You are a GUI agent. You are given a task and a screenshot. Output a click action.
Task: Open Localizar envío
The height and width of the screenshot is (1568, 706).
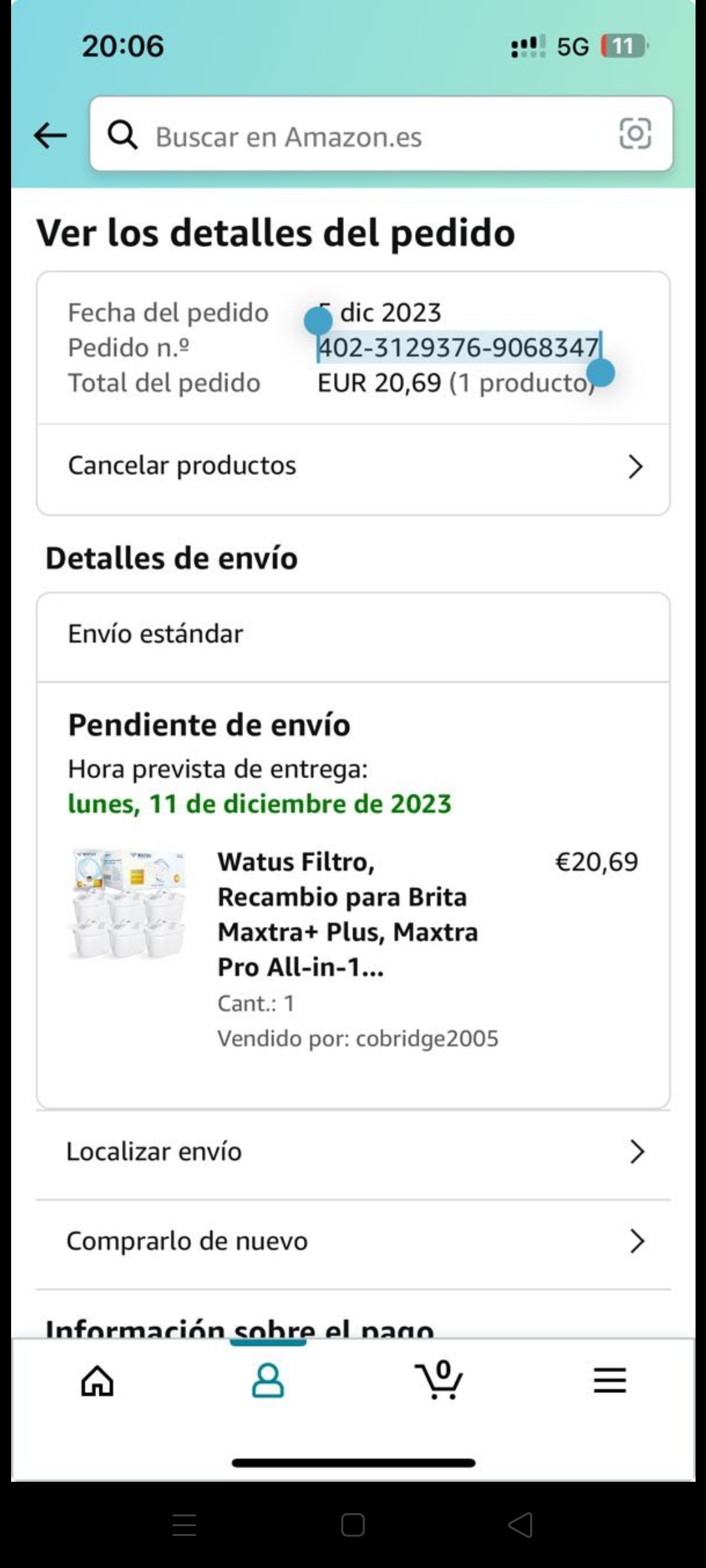353,1152
